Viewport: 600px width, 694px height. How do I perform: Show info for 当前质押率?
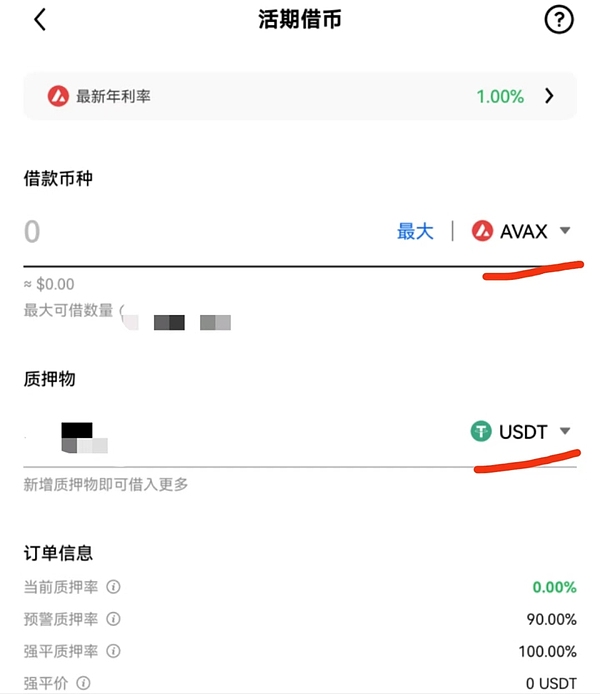[113, 587]
